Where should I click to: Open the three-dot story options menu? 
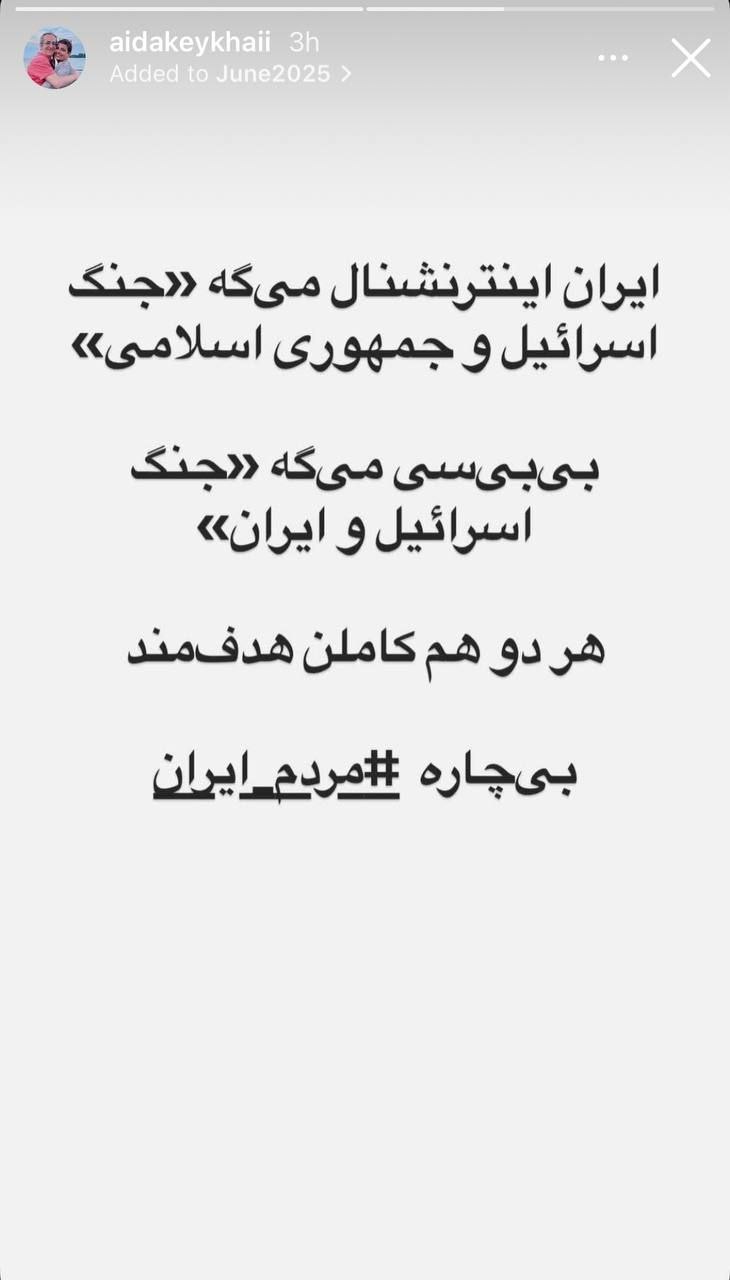point(613,58)
